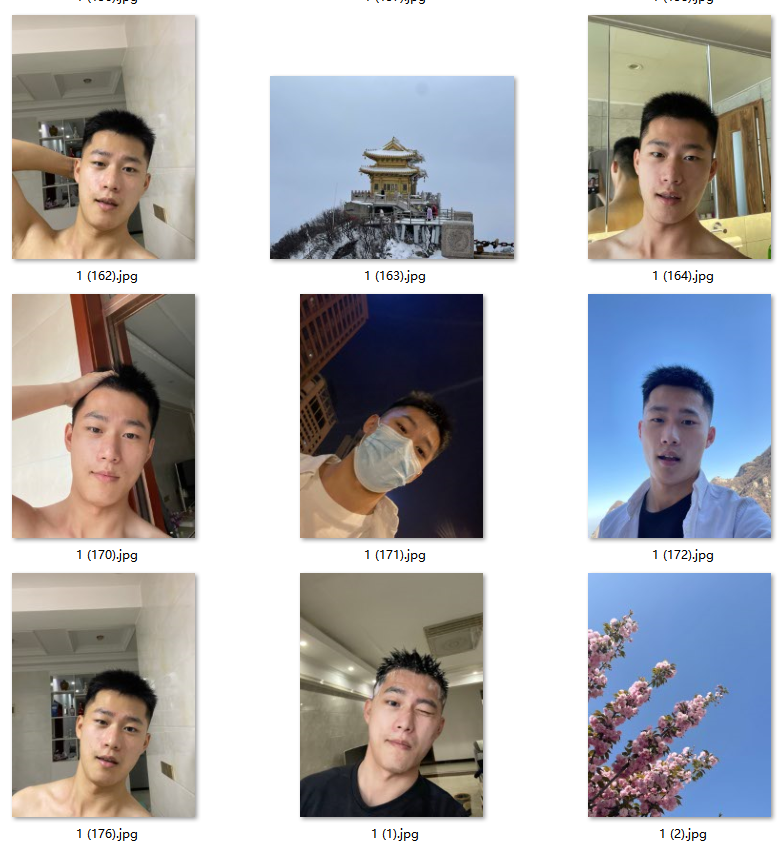Open the file 1 (172).jpg

click(x=680, y=416)
